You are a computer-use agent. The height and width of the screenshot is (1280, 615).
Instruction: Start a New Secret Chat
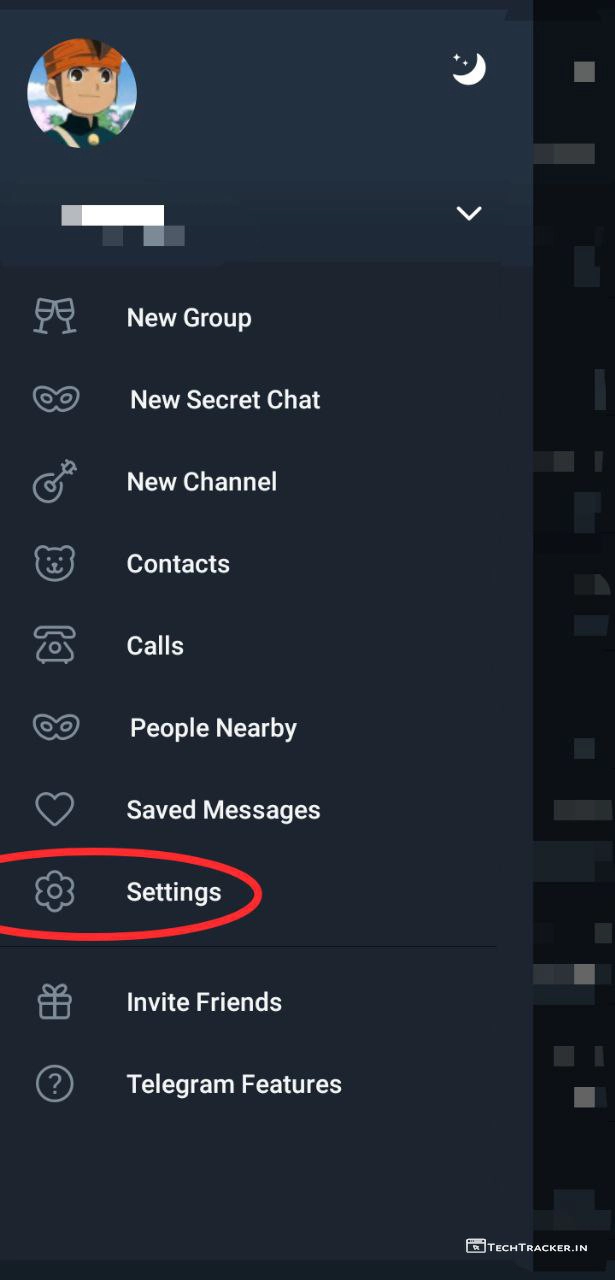[224, 400]
